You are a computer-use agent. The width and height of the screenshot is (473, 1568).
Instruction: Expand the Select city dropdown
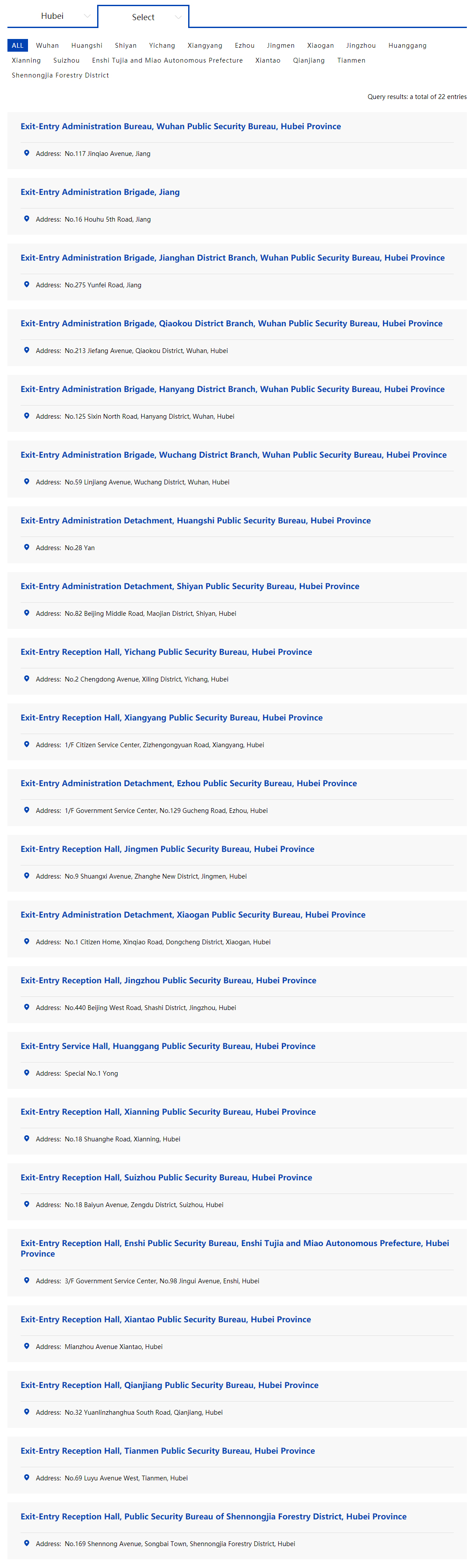coord(144,17)
